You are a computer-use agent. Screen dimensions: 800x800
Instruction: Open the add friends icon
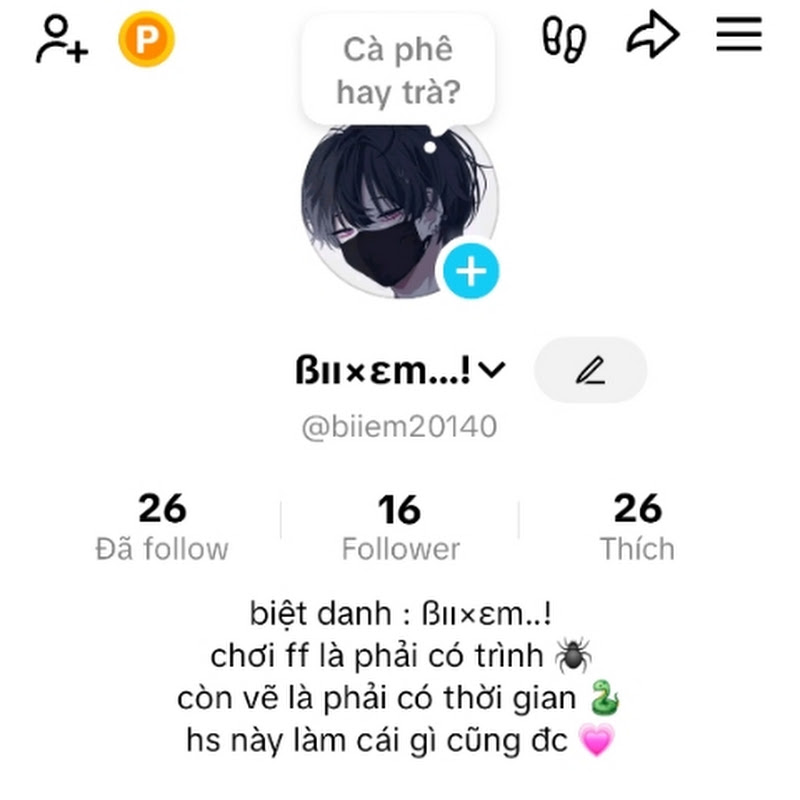61,40
